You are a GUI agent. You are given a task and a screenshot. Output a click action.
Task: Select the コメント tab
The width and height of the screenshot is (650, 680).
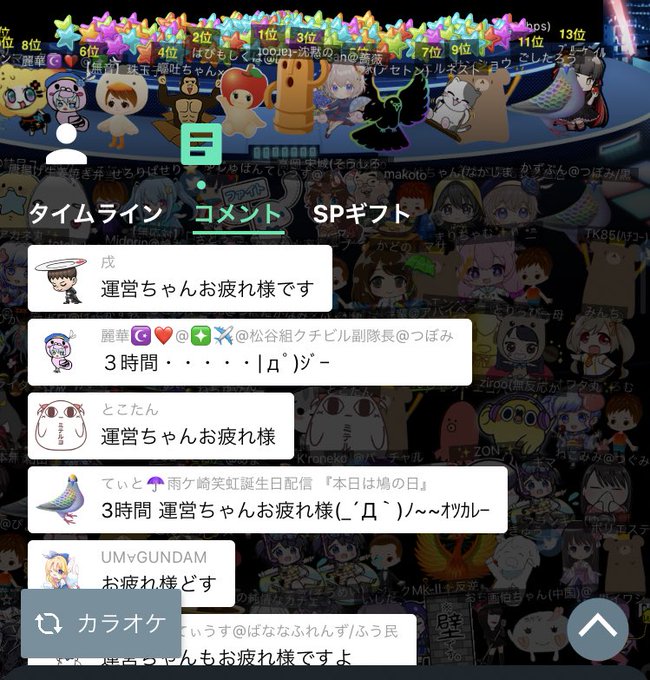(238, 213)
